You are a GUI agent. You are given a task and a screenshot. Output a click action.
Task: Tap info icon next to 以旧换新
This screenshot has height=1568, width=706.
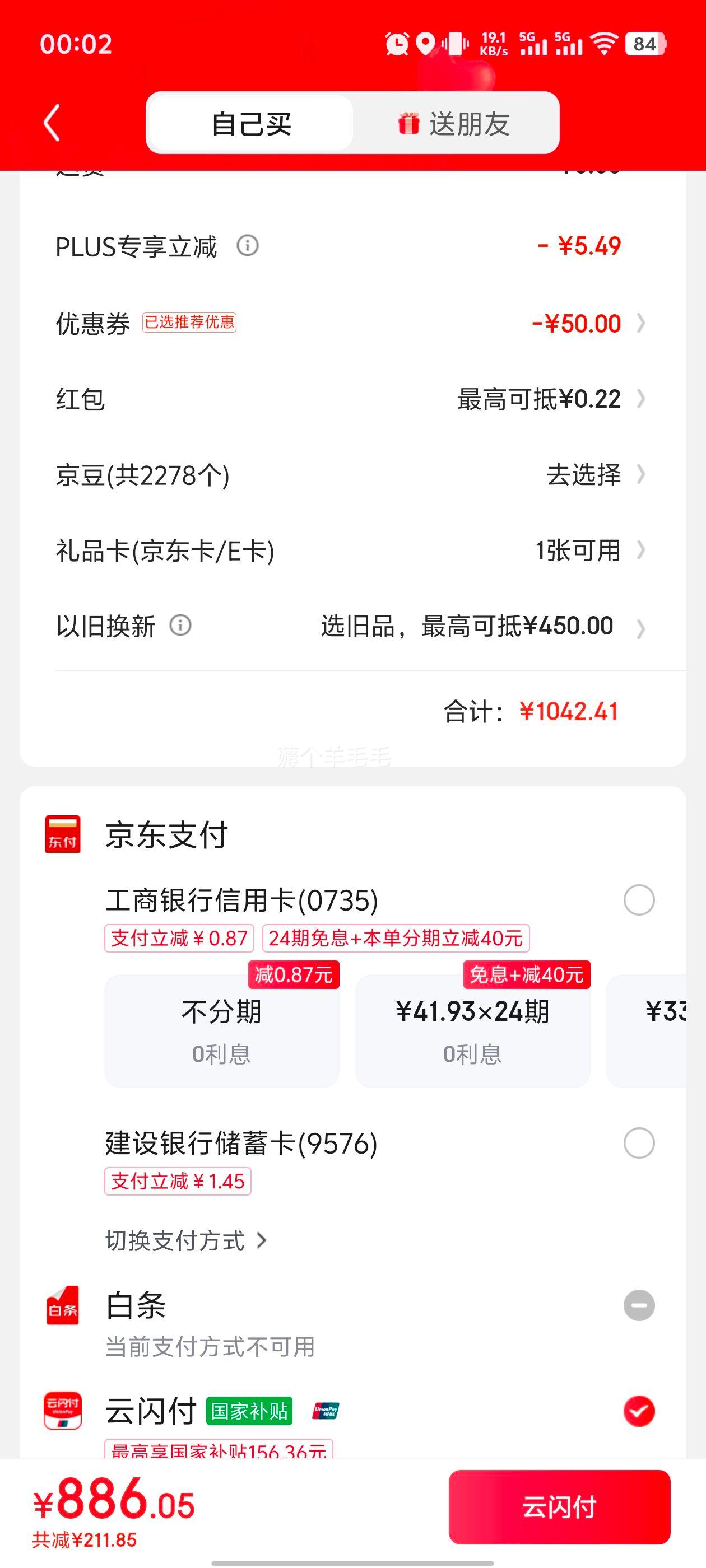(180, 625)
